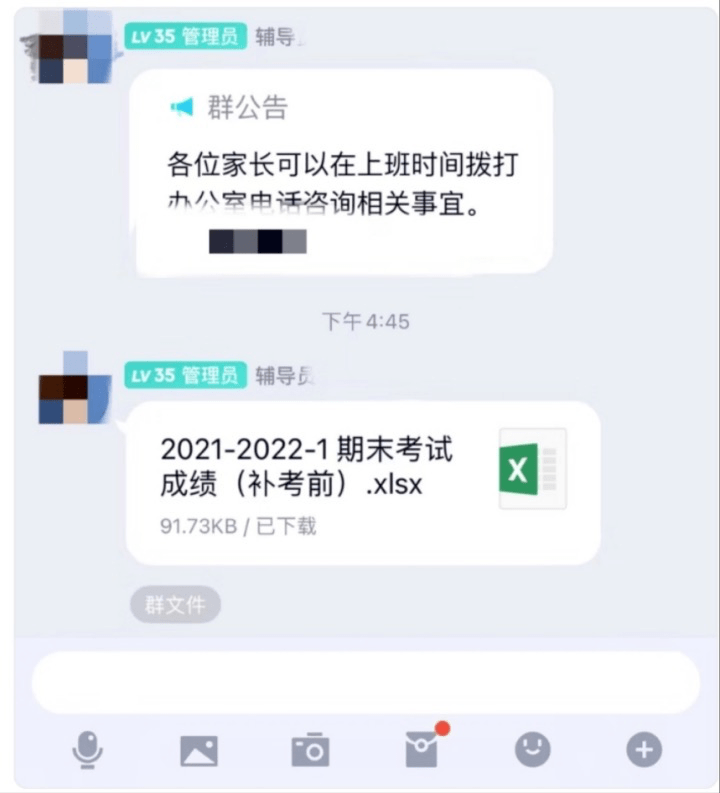Screen dimensions: 720x793
Task: Open the red packet icon
Action: tap(423, 749)
